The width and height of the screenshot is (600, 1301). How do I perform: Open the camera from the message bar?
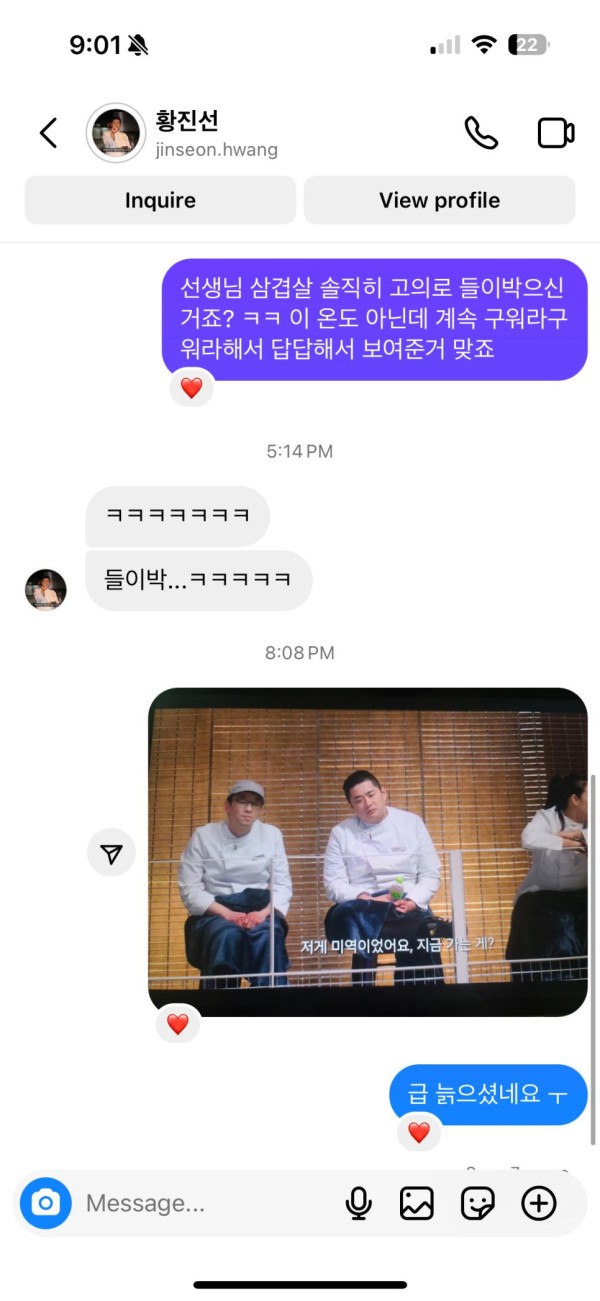pos(46,1203)
